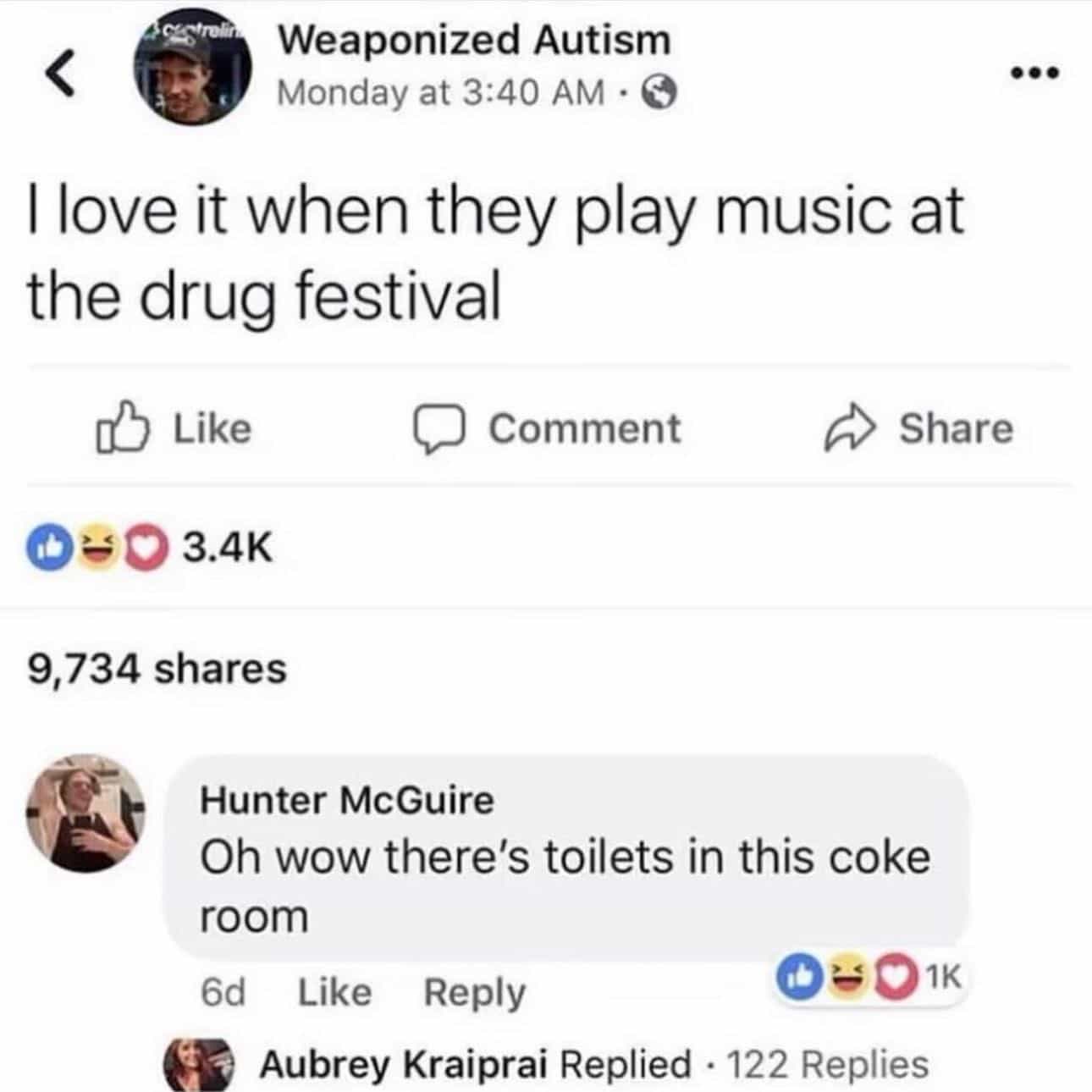Like Hunter McGuire's comment
This screenshot has width=1092, height=1092.
(334, 992)
